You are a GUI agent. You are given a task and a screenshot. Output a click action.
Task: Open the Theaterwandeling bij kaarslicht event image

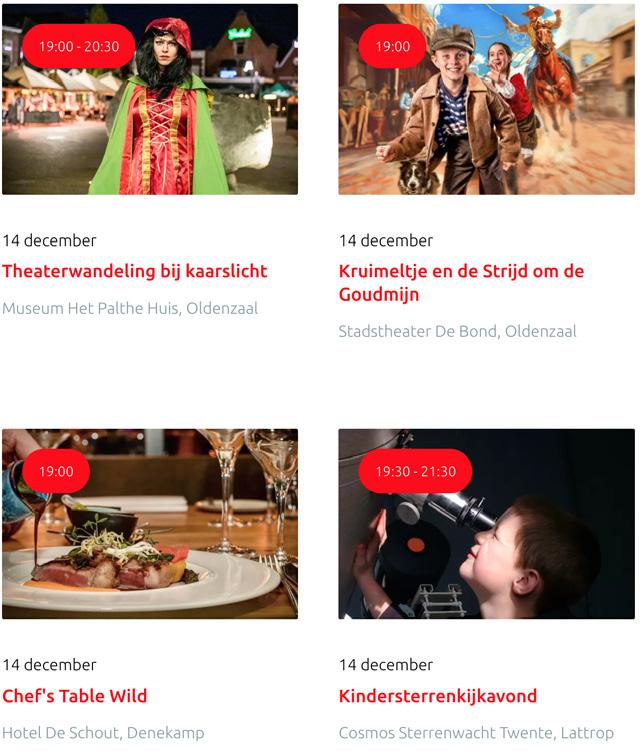(150, 99)
